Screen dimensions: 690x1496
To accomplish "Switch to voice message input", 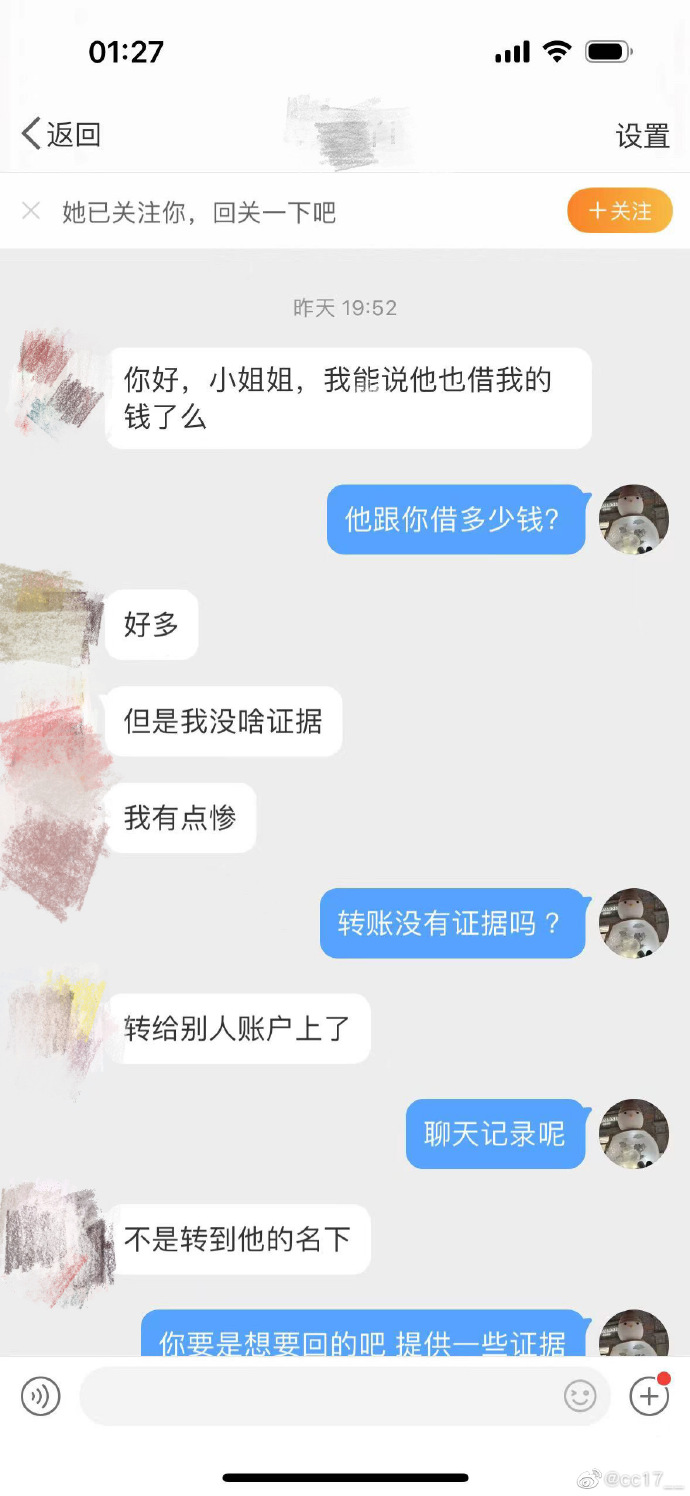I will (41, 1396).
